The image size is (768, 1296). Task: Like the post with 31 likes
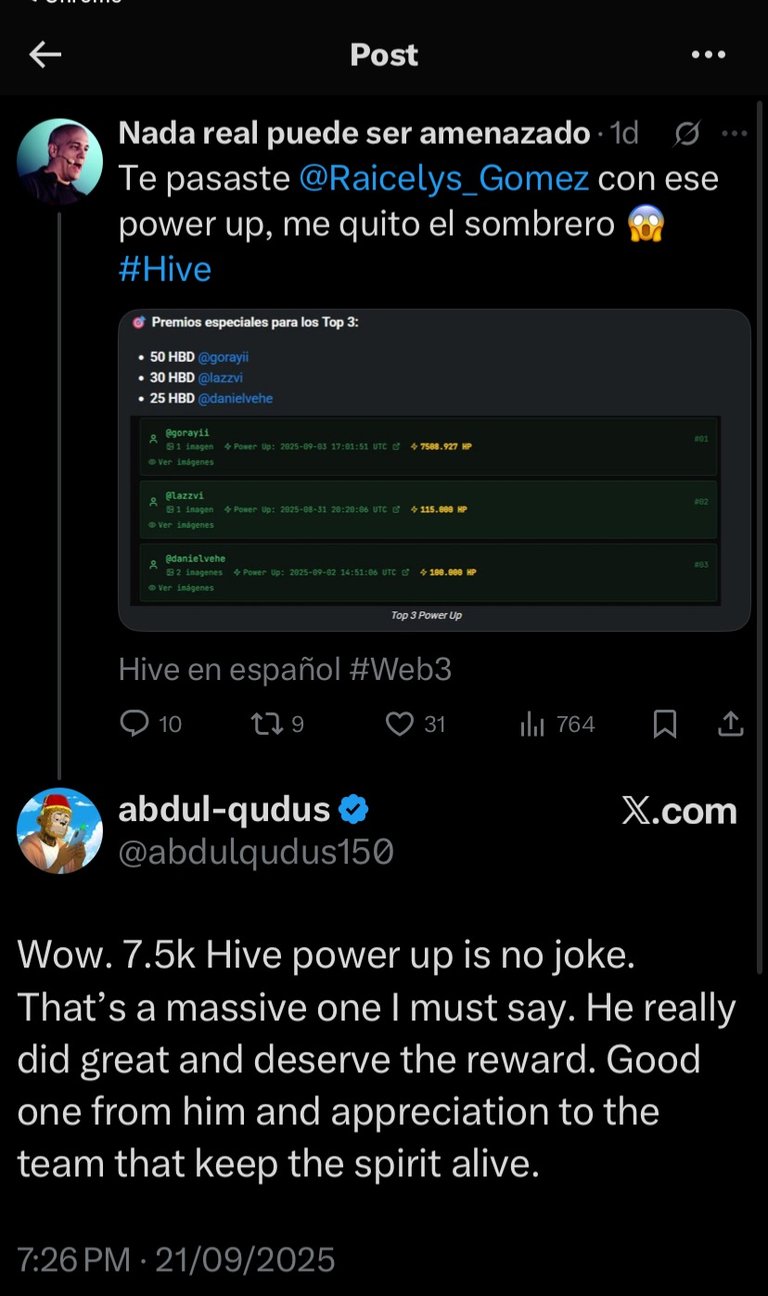point(400,724)
